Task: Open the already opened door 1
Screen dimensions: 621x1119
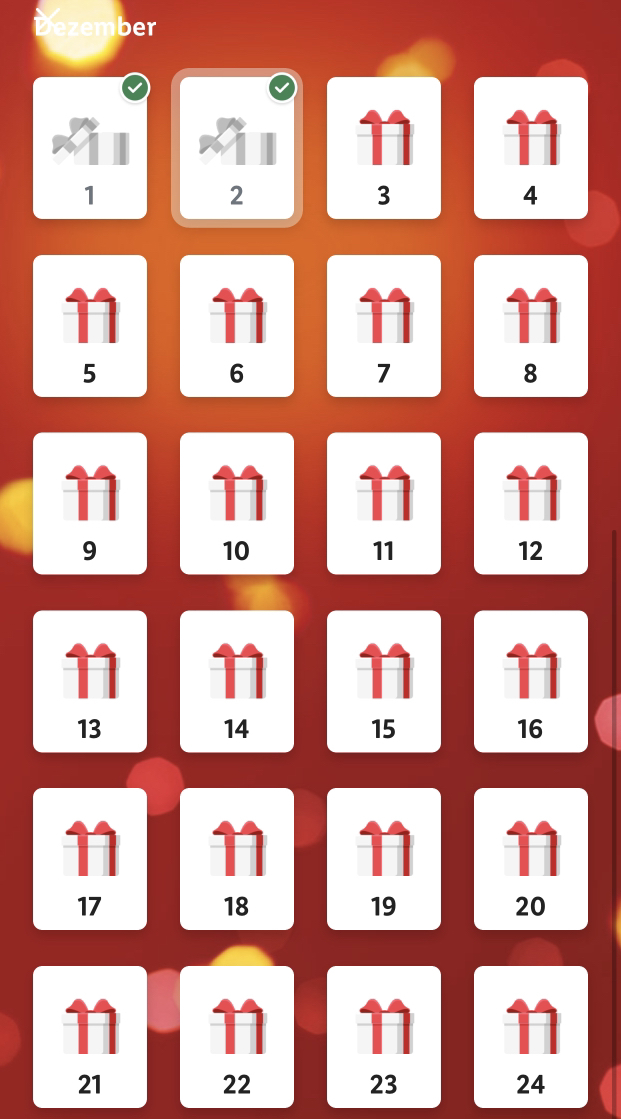Action: tap(90, 148)
